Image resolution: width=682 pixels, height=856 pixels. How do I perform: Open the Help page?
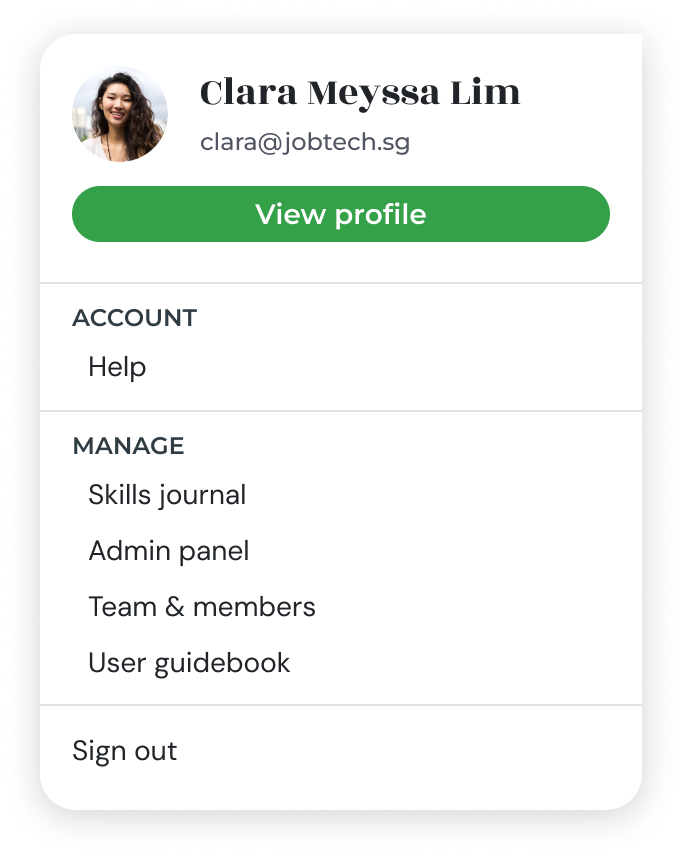click(x=117, y=367)
